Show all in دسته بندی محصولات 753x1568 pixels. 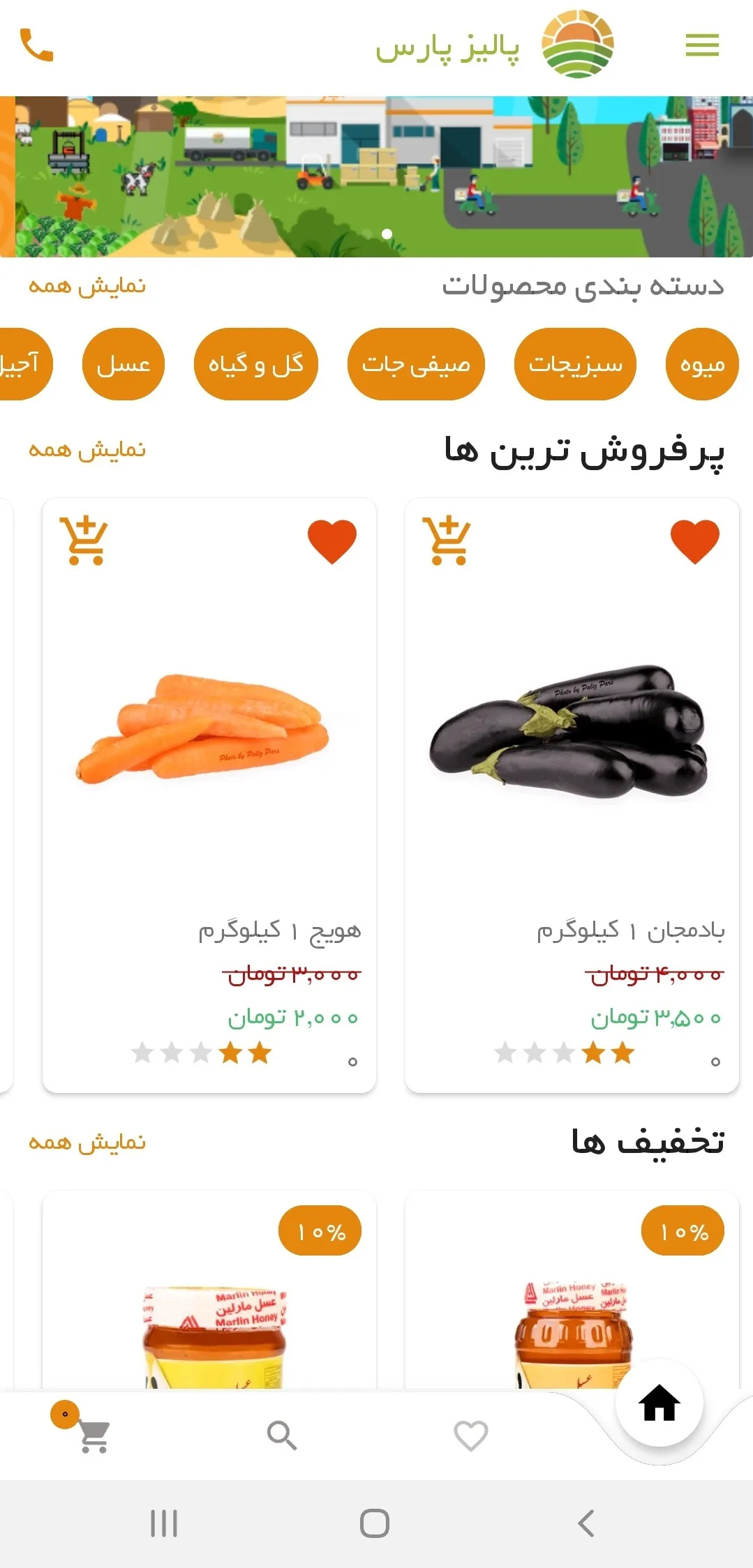87,286
